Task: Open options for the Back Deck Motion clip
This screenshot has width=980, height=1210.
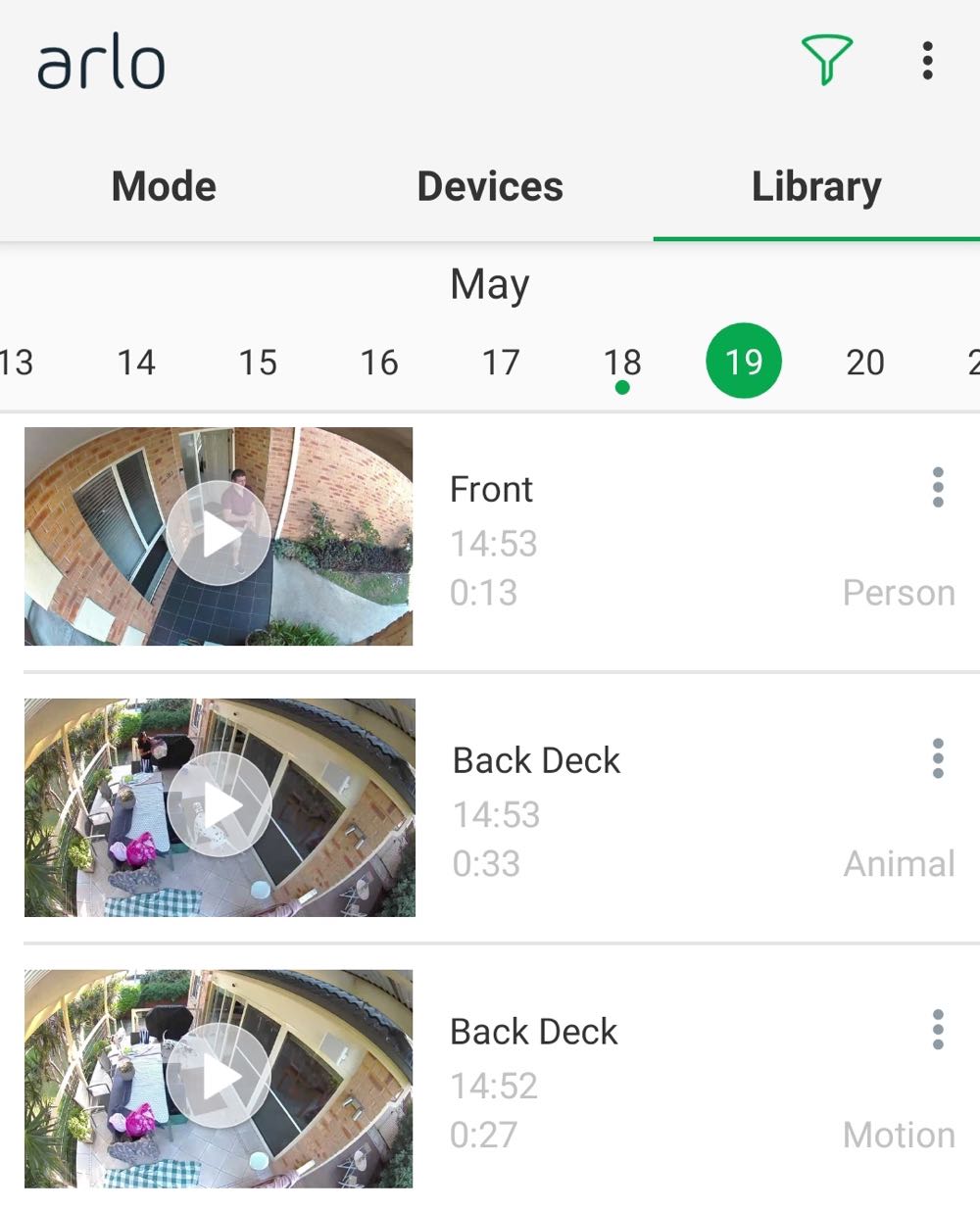Action: click(938, 1030)
